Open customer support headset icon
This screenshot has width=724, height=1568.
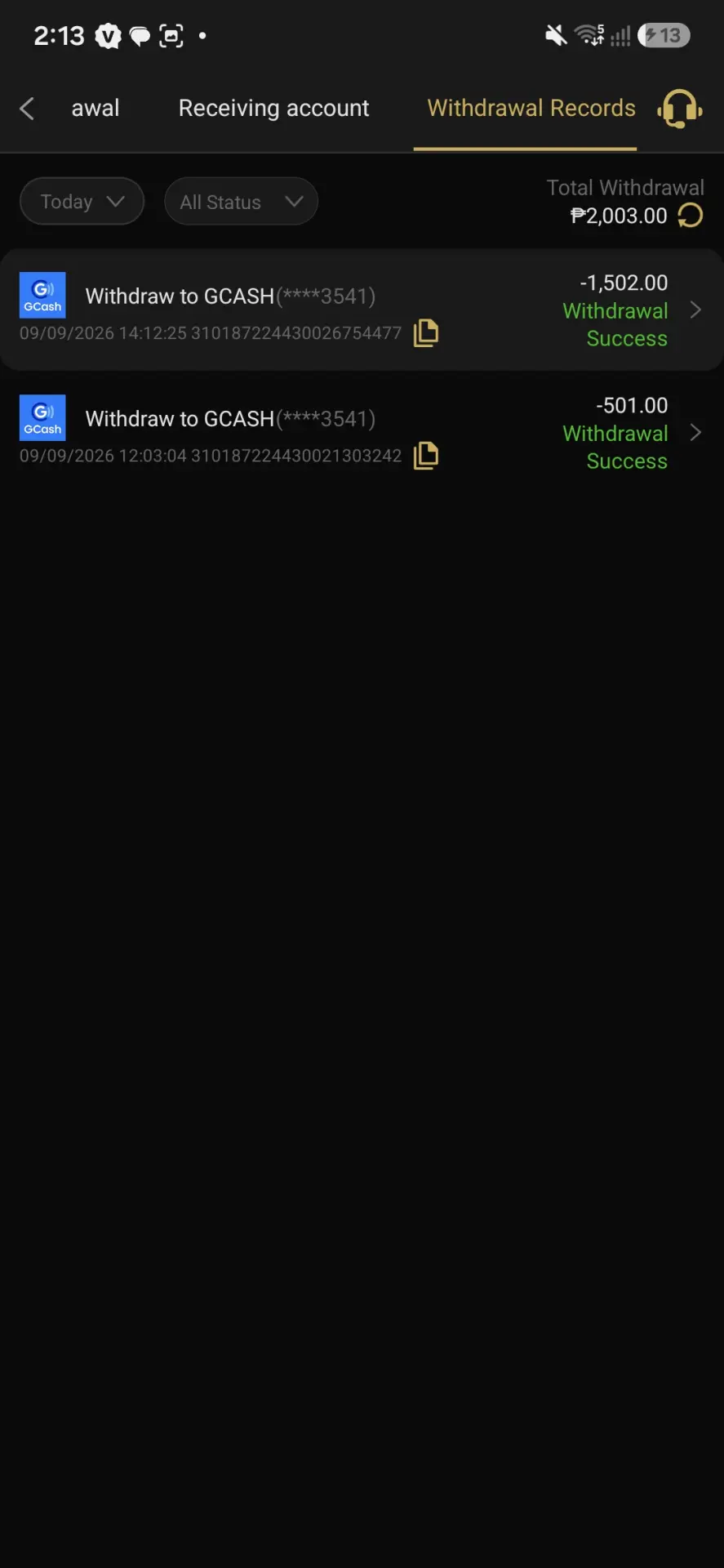tap(680, 109)
